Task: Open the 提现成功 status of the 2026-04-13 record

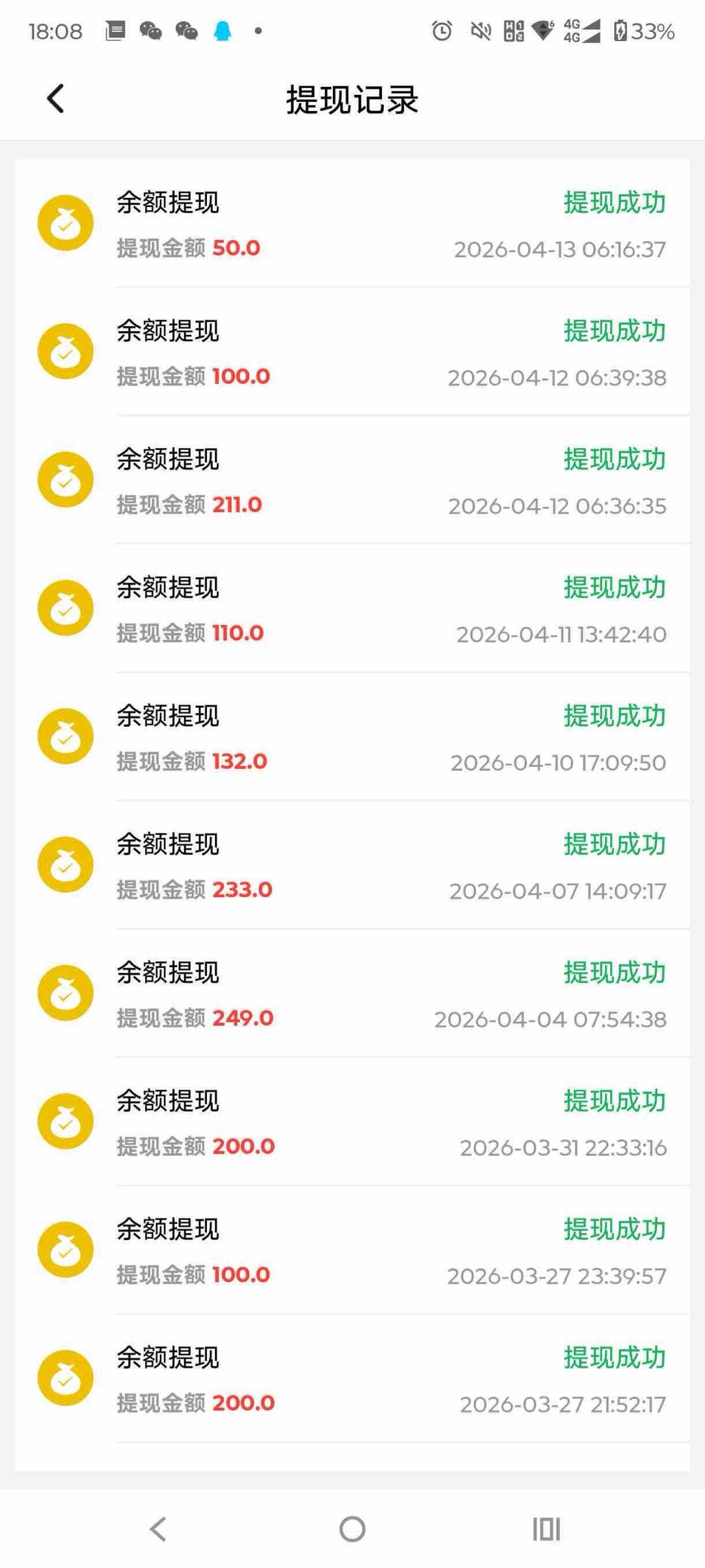Action: click(614, 202)
